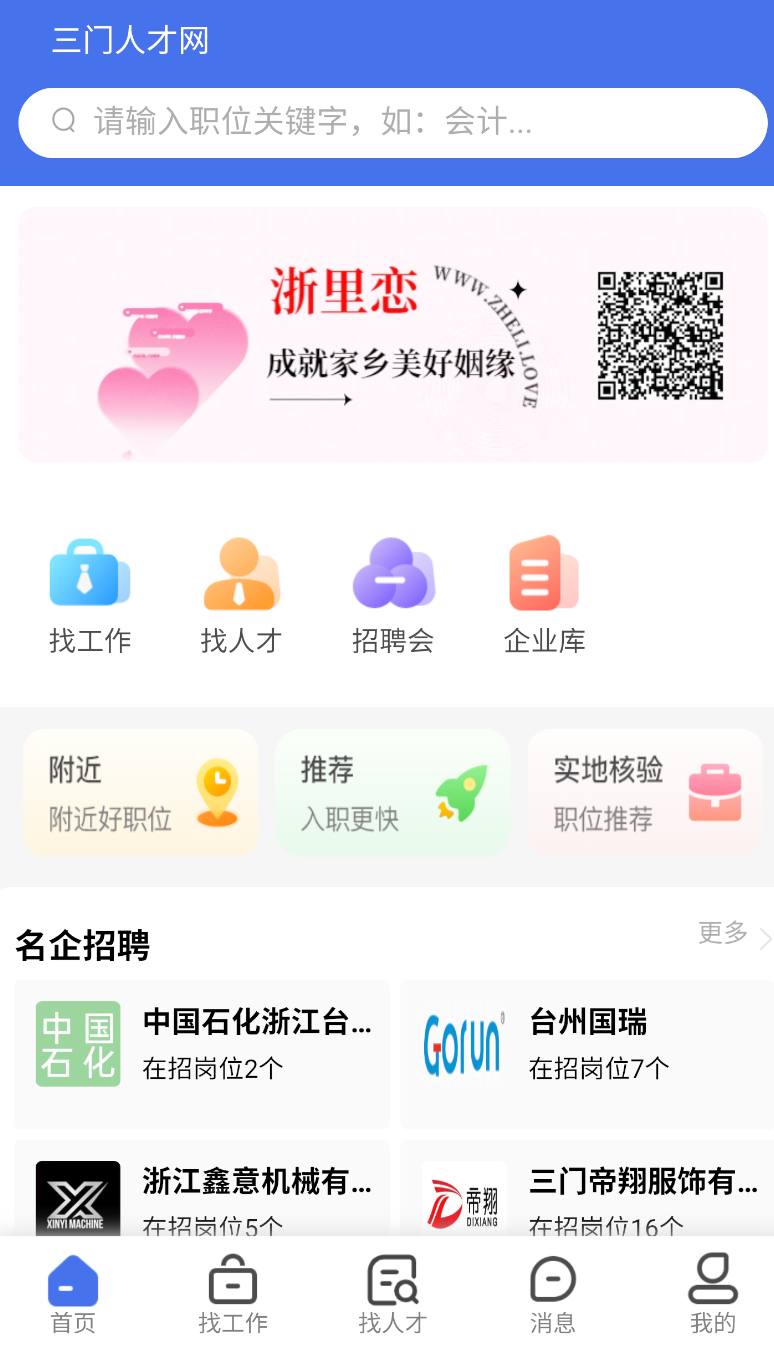Tap the briefcase icon on 实地核验 card
Viewport: 774px width, 1349px height.
pyautogui.click(x=716, y=793)
